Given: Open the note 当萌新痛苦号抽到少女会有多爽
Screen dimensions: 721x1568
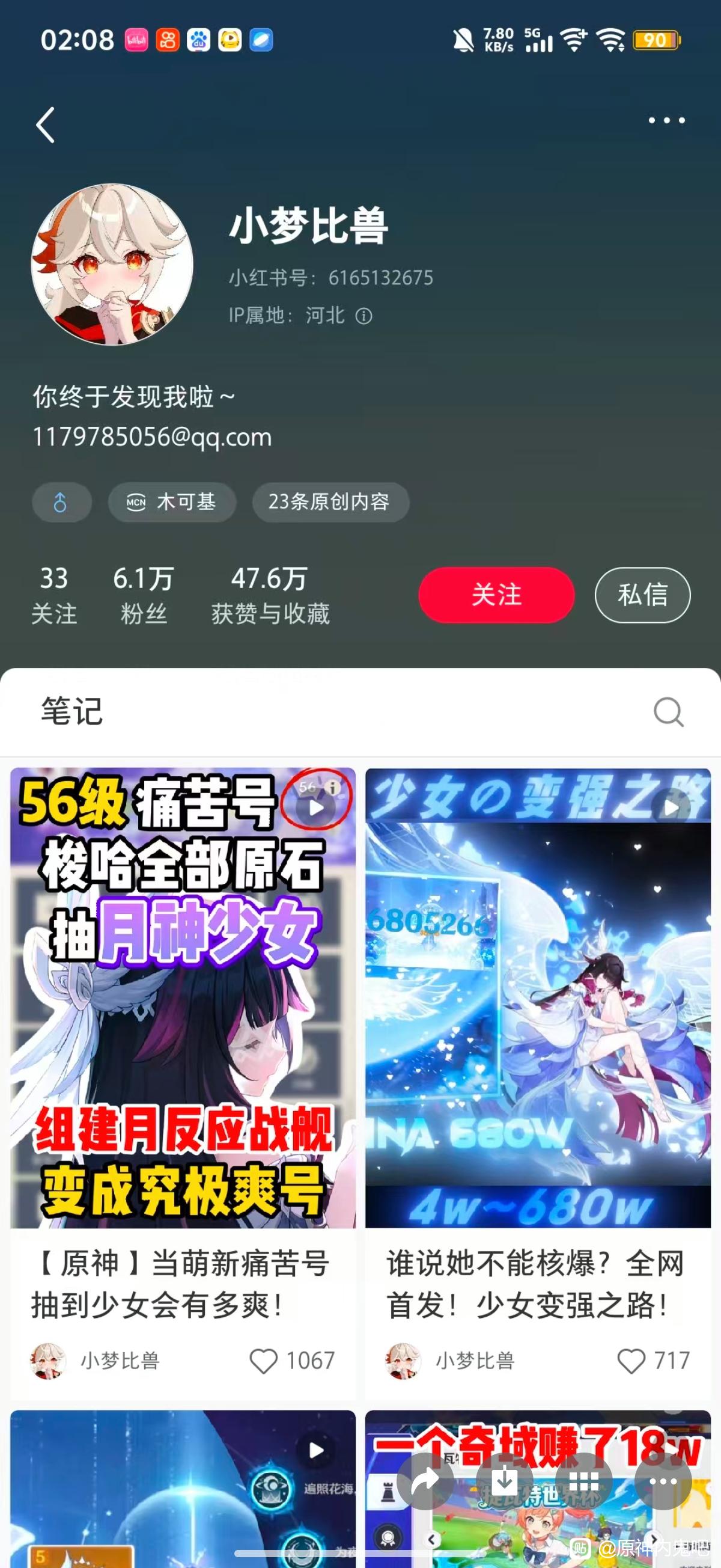Looking at the screenshot, I should (183, 998).
